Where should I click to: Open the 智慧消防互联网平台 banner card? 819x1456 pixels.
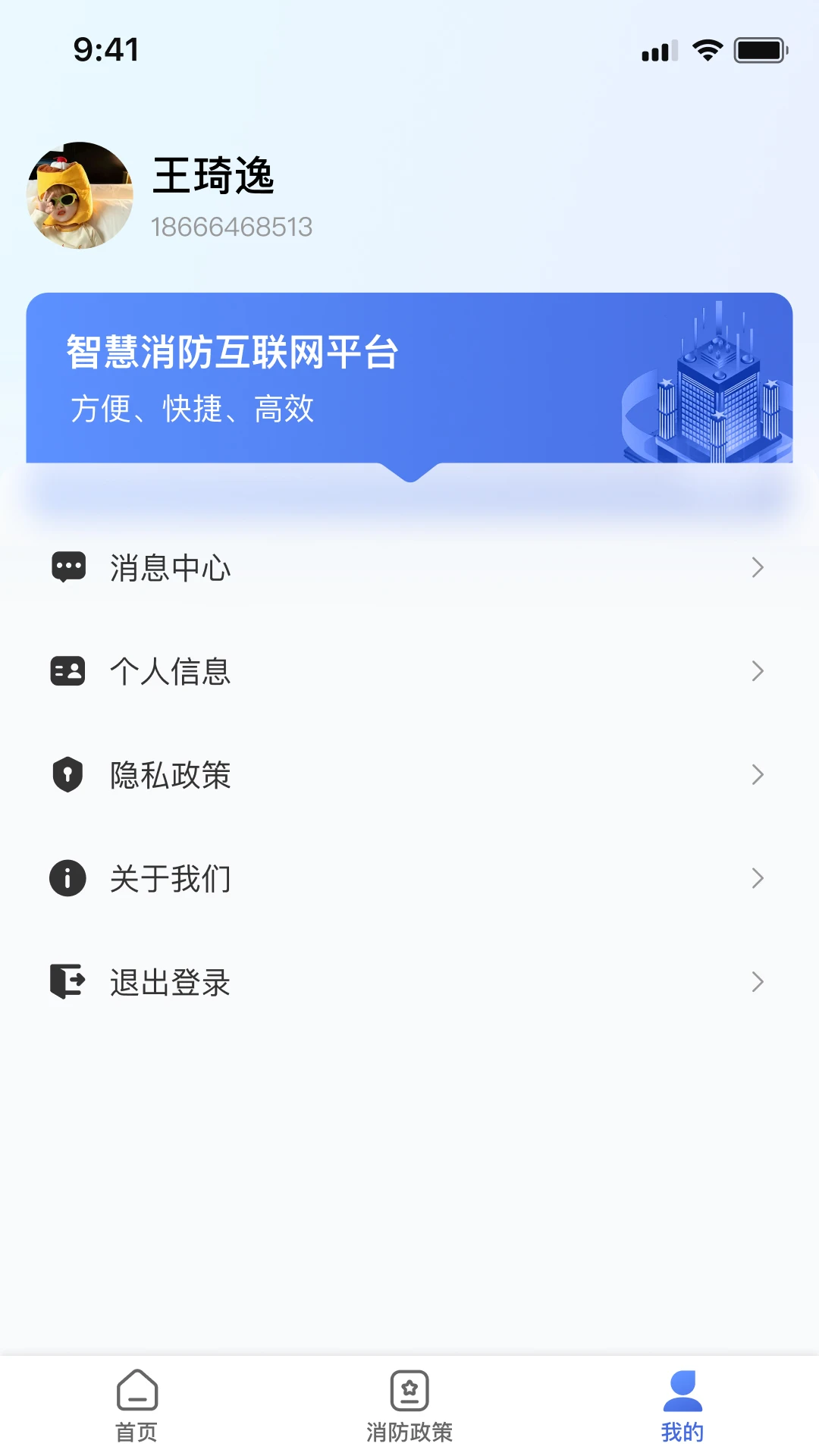(409, 378)
